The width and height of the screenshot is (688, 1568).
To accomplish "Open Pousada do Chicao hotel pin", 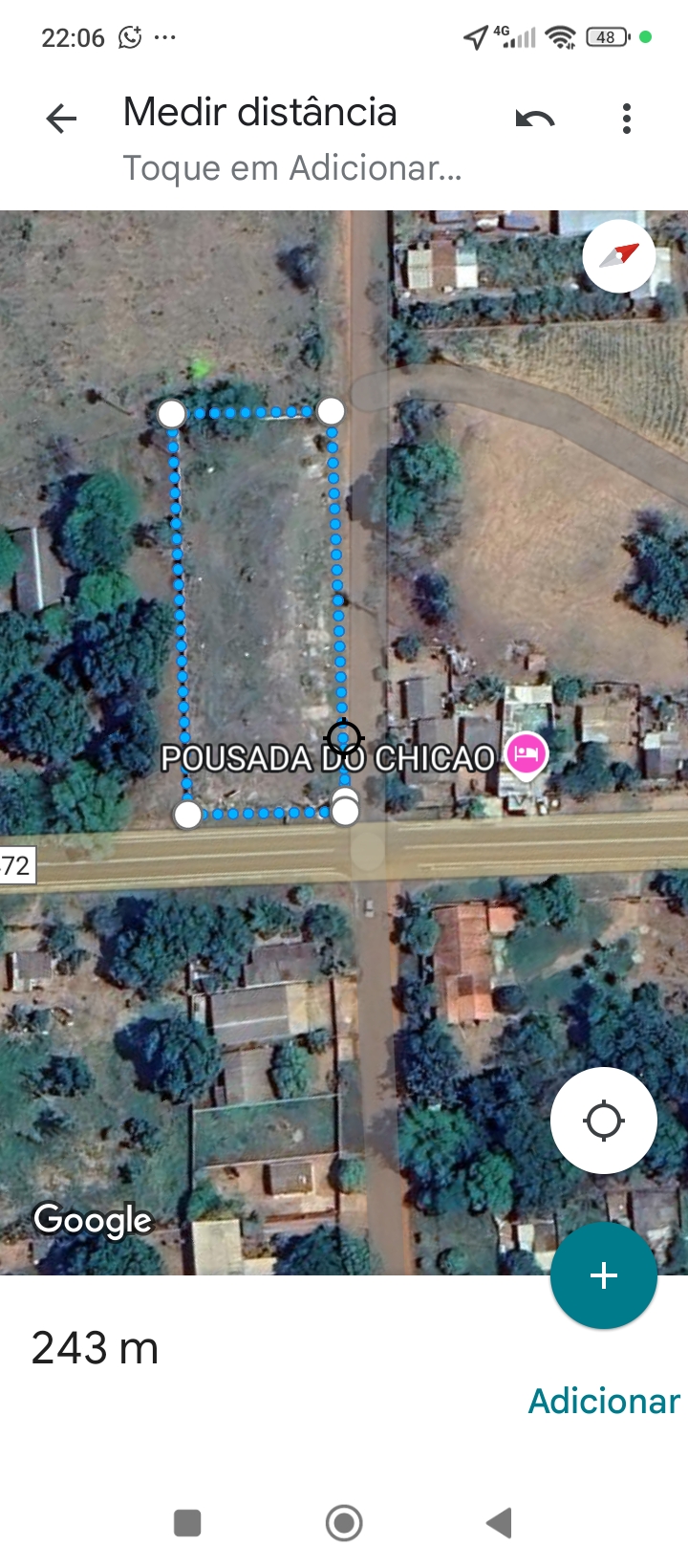I will pos(527,755).
